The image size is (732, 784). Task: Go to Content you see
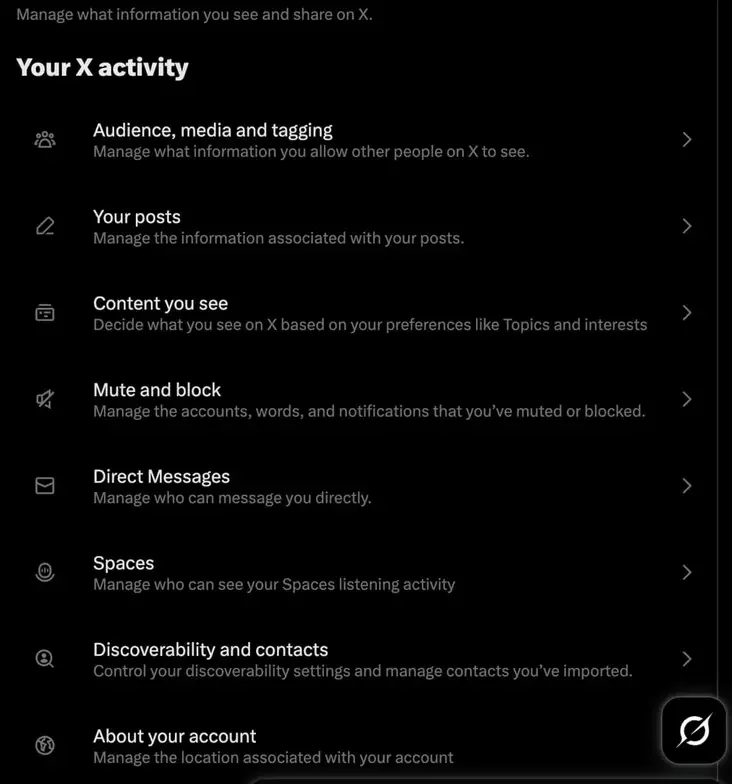click(360, 313)
